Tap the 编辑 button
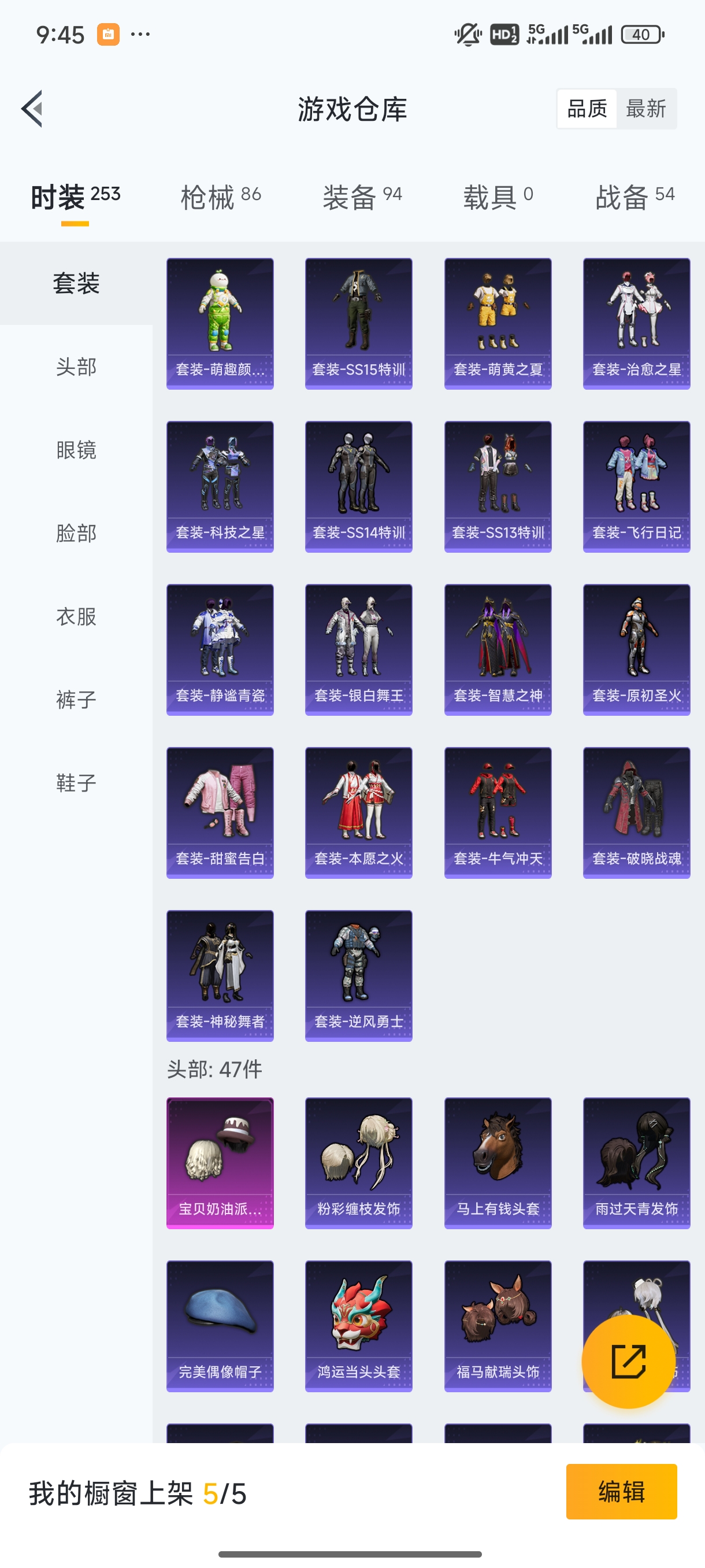 click(x=621, y=1491)
